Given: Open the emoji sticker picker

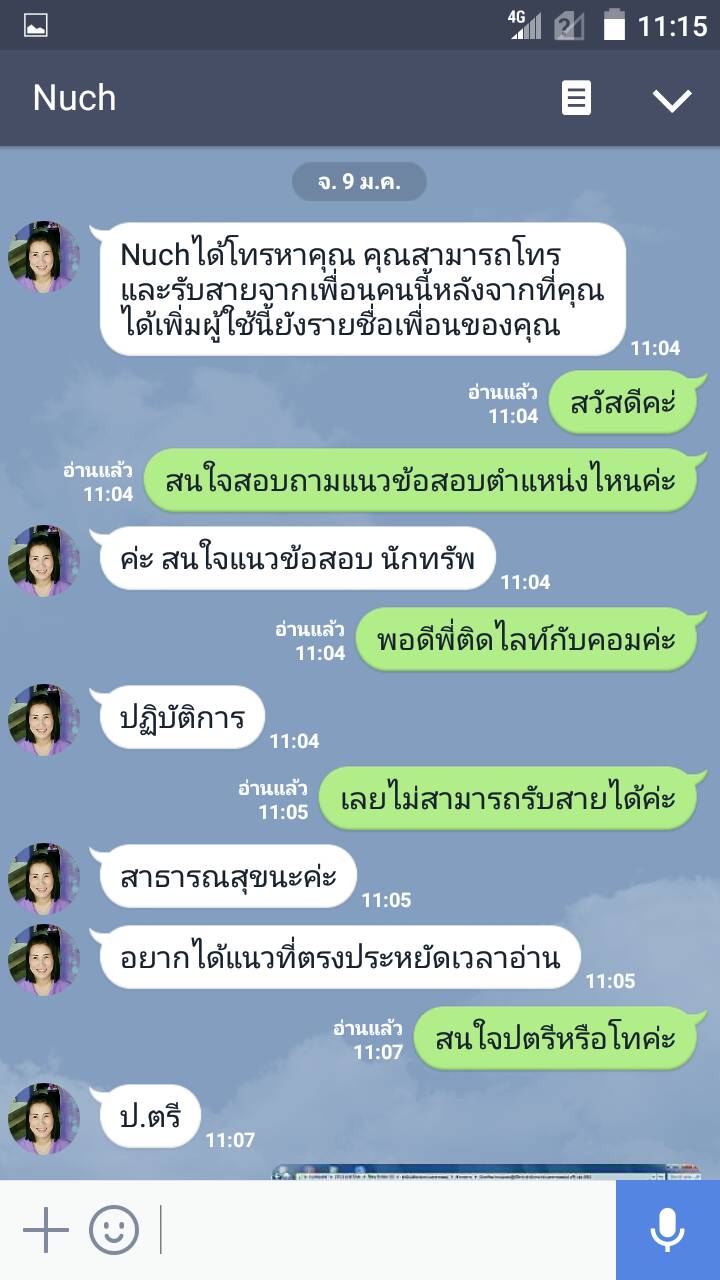Looking at the screenshot, I should 113,1230.
